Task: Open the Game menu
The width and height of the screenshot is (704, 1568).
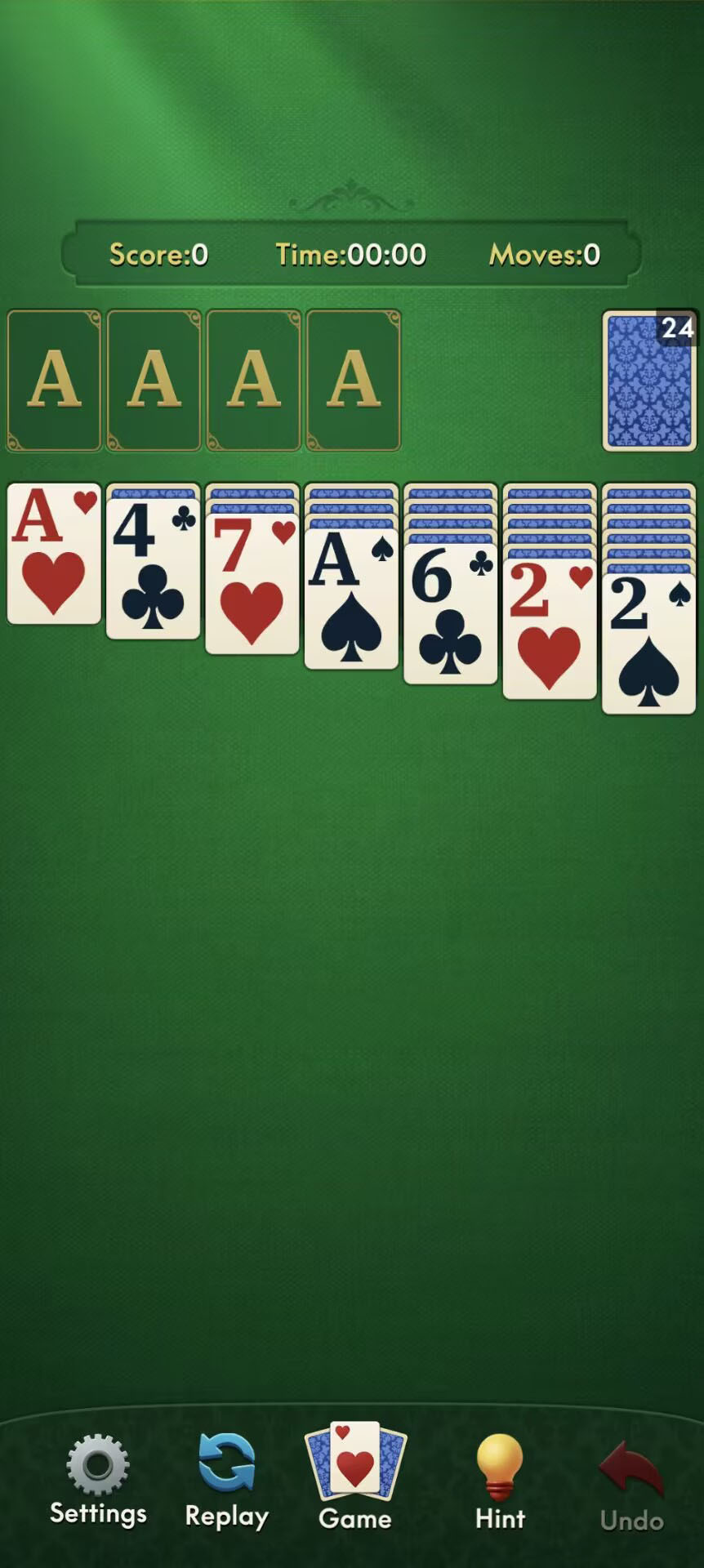Action: coord(355,1477)
